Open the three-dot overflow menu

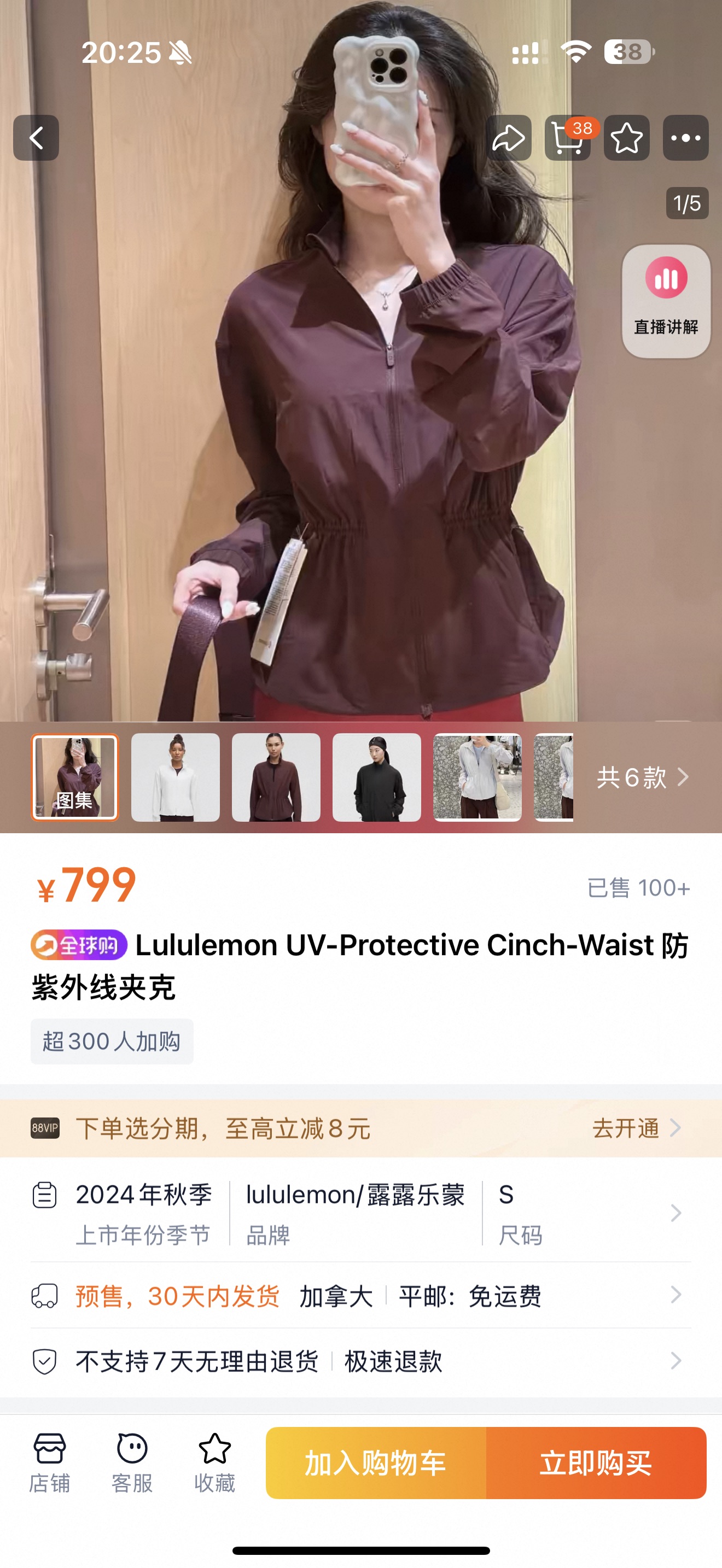pos(685,138)
